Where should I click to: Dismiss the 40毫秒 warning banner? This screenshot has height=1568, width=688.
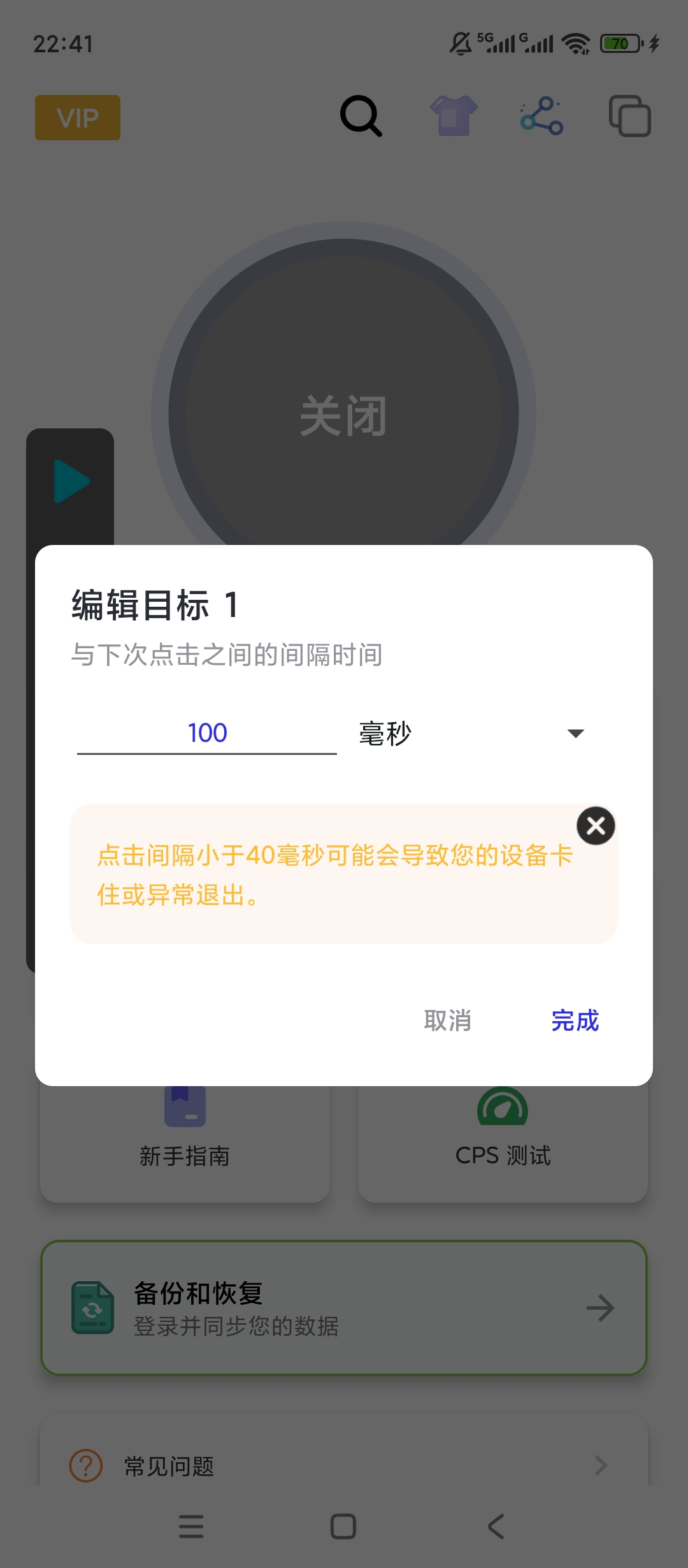(596, 826)
